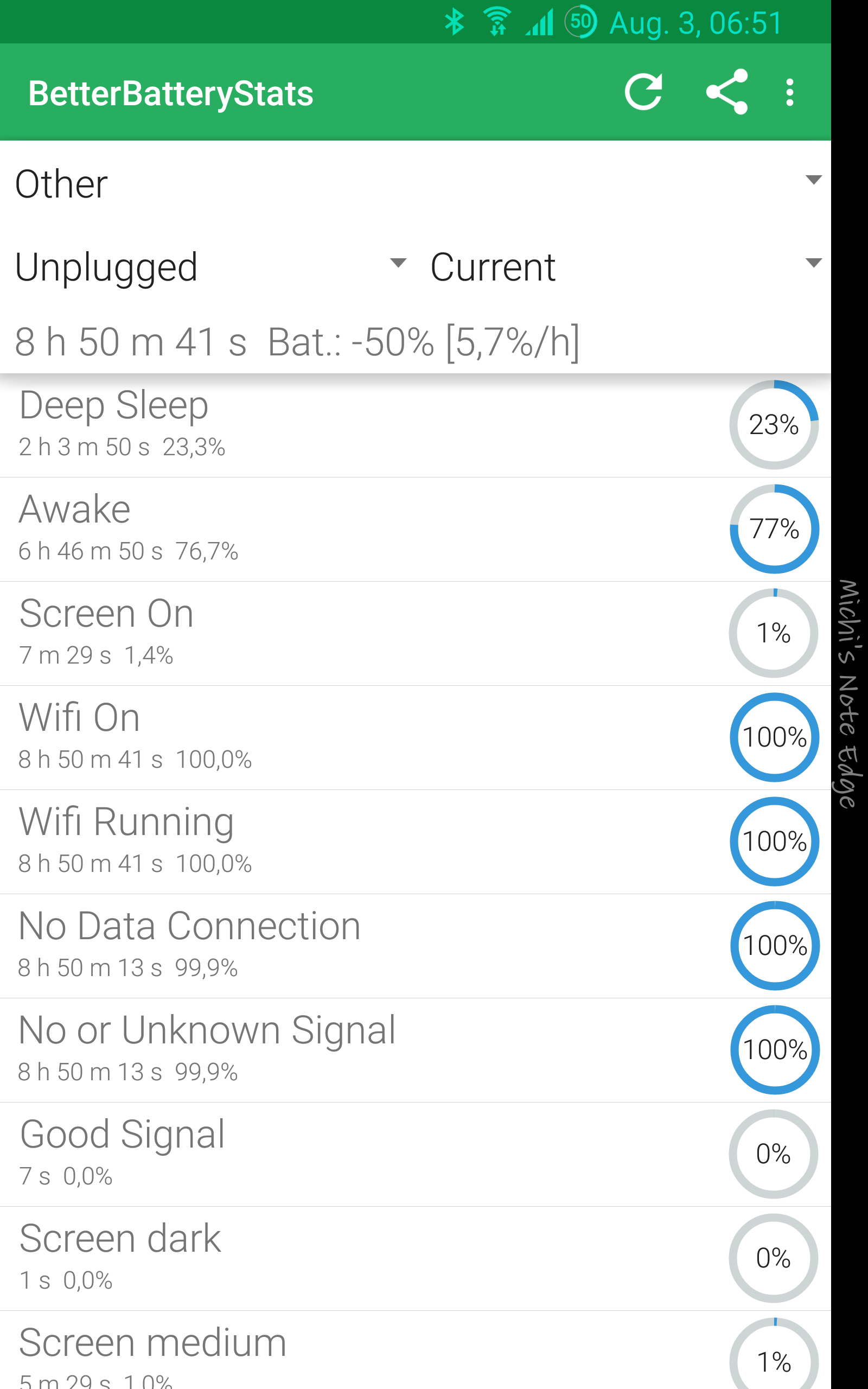Tap the Screen On row
Viewport: 868px width, 1389px height.
pos(416,633)
